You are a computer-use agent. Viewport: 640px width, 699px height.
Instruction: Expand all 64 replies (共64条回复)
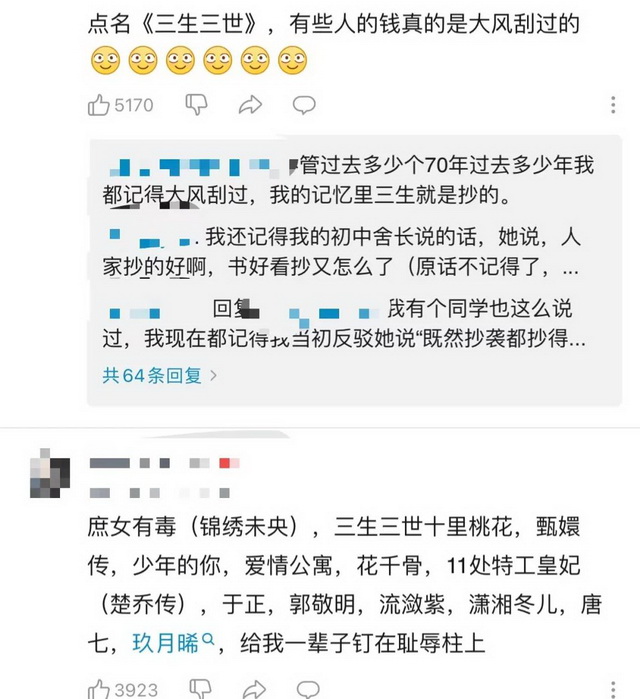point(159,376)
